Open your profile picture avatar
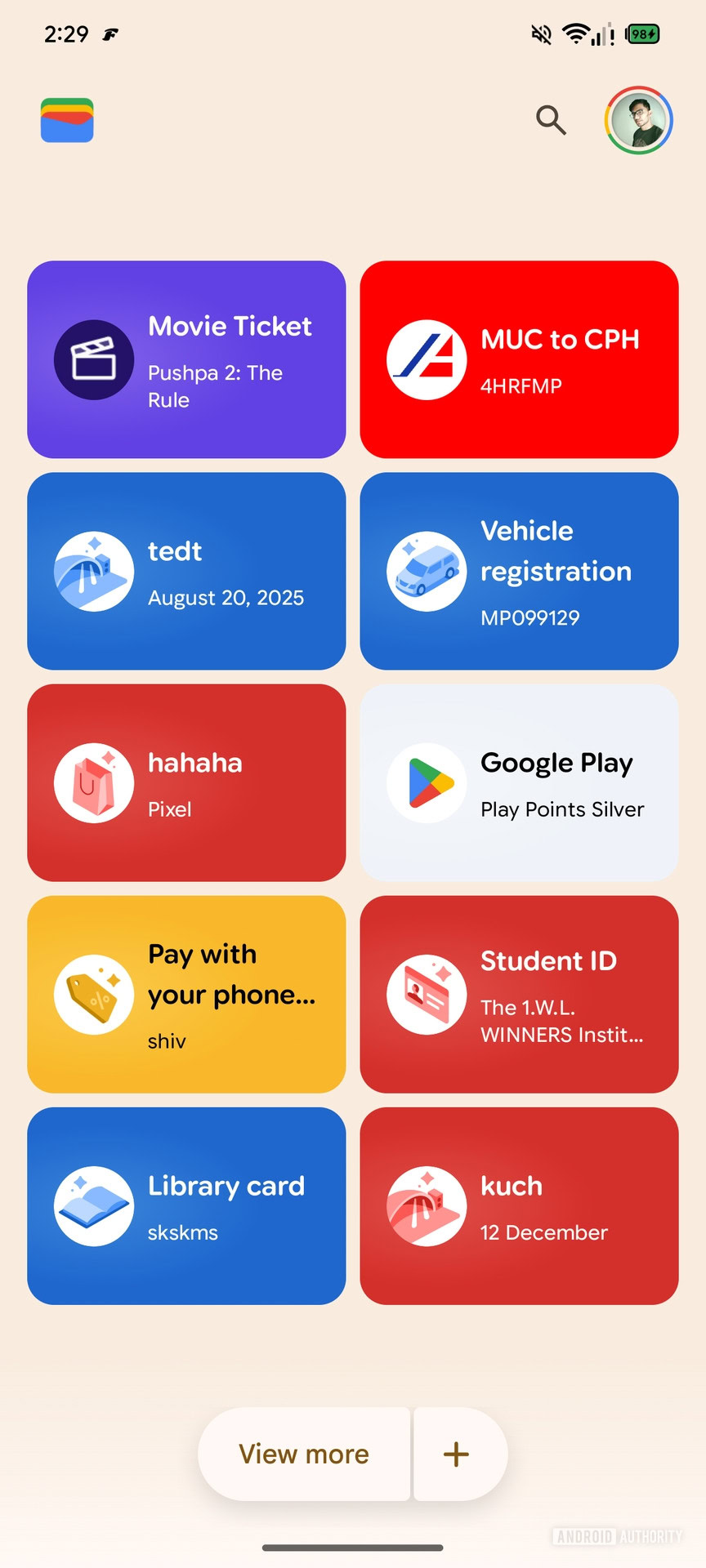This screenshot has height=1568, width=706. click(640, 120)
